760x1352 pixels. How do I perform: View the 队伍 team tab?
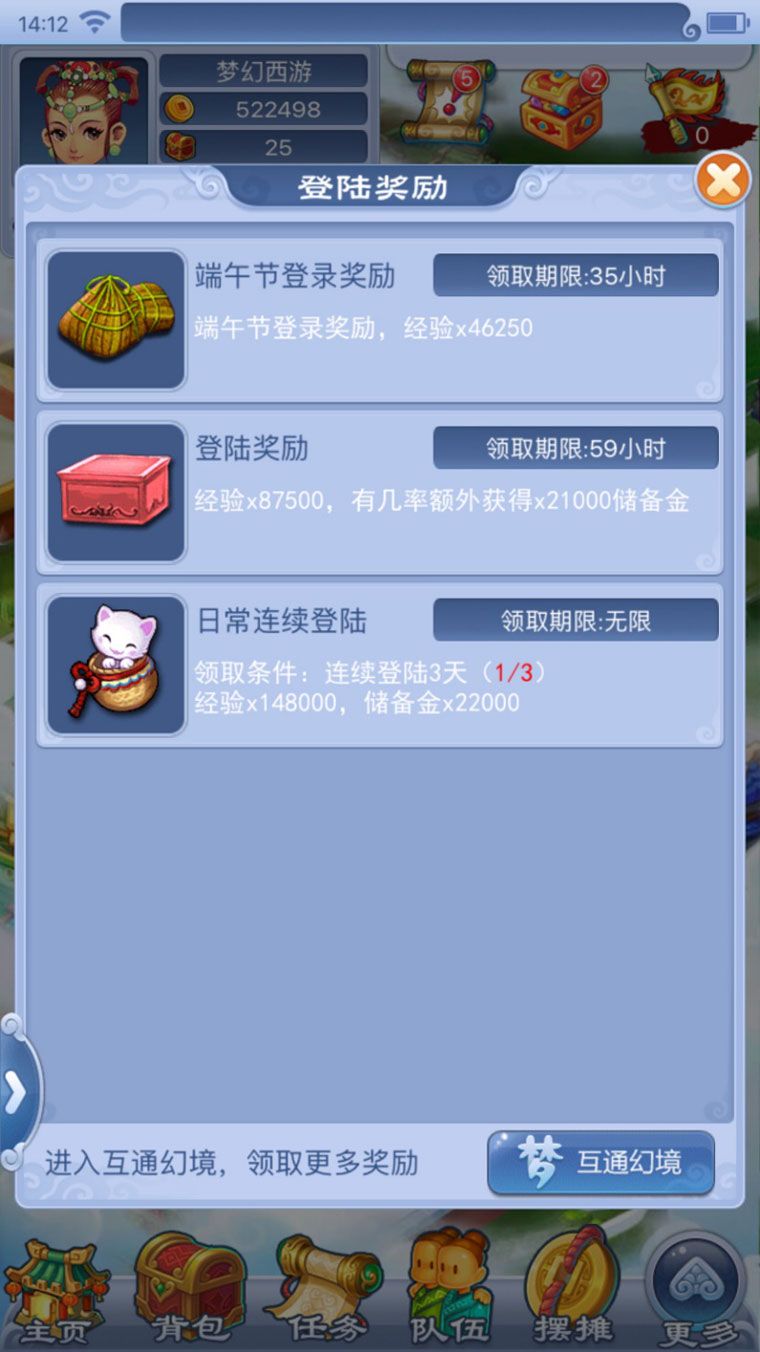pyautogui.click(x=449, y=1288)
